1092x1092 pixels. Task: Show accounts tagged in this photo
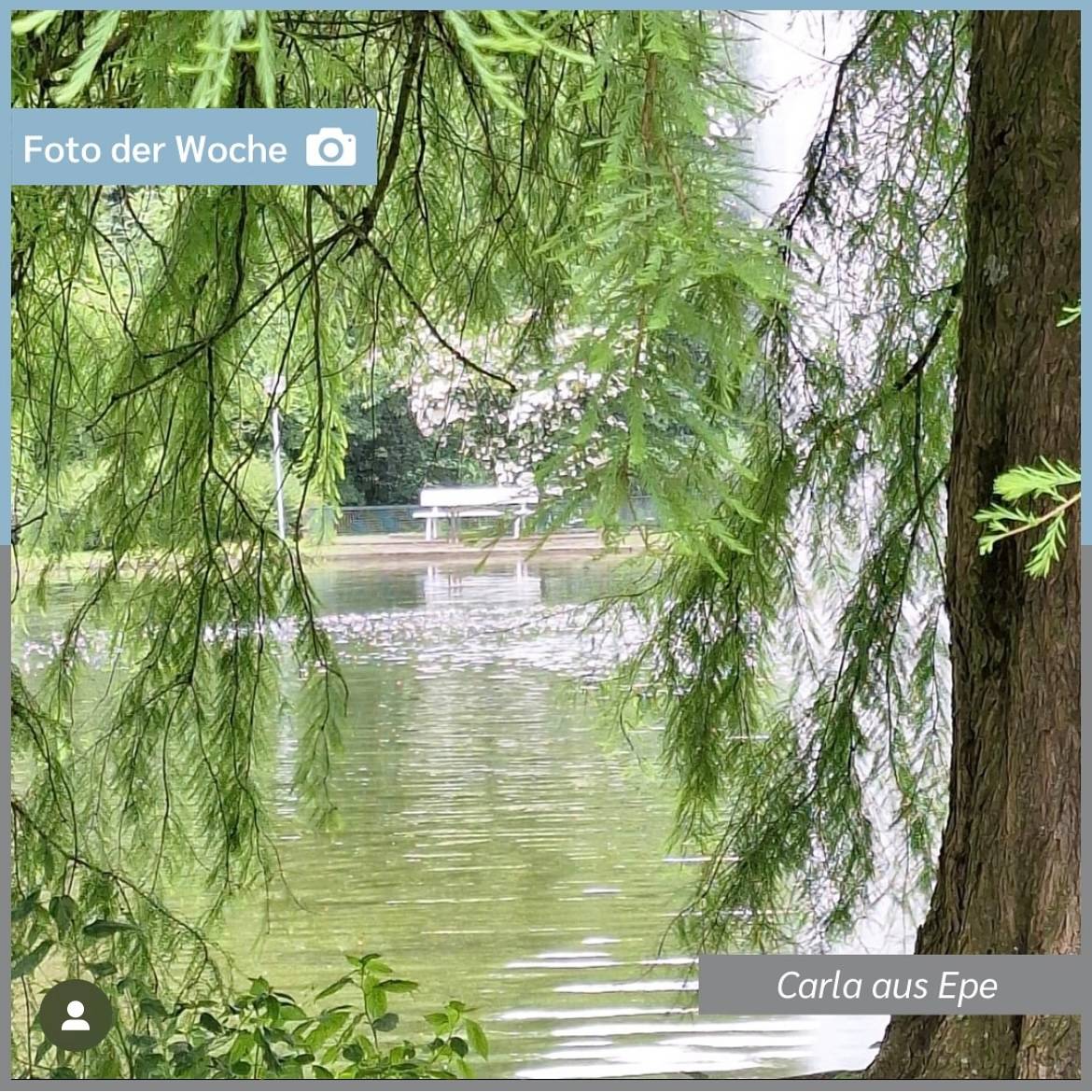point(76,1015)
